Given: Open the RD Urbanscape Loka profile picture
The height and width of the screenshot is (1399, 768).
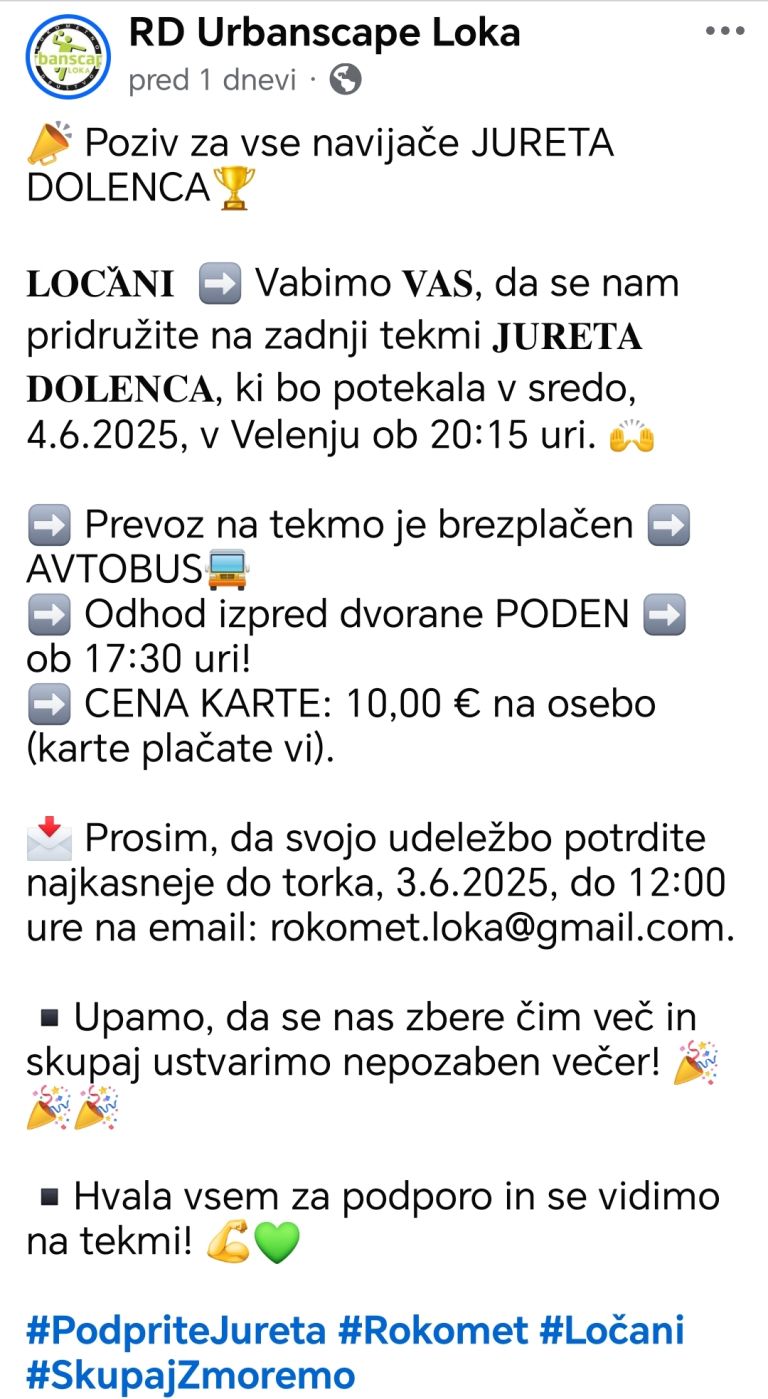Looking at the screenshot, I should (x=67, y=57).
